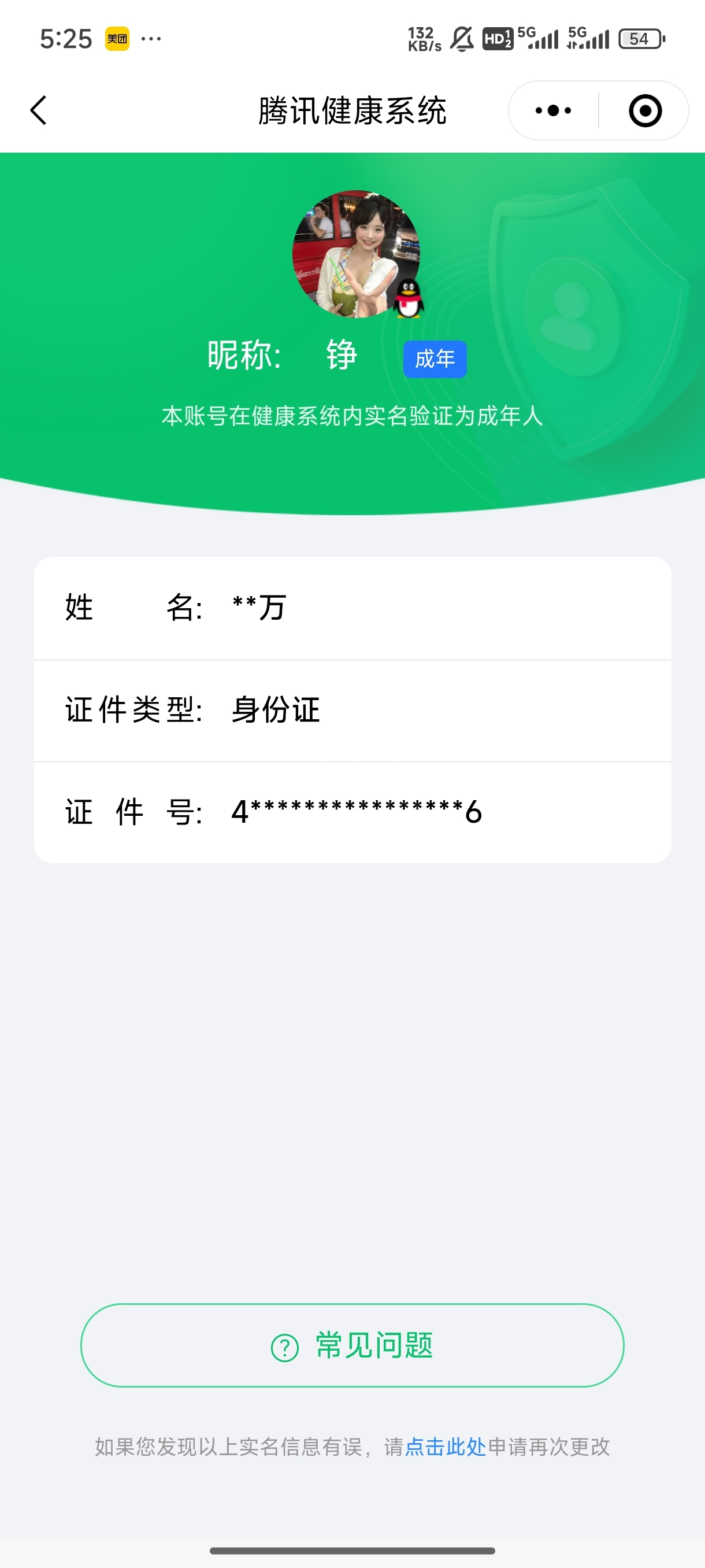Go back from 腾讯健康系统 page
The width and height of the screenshot is (705, 1568).
tap(38, 111)
